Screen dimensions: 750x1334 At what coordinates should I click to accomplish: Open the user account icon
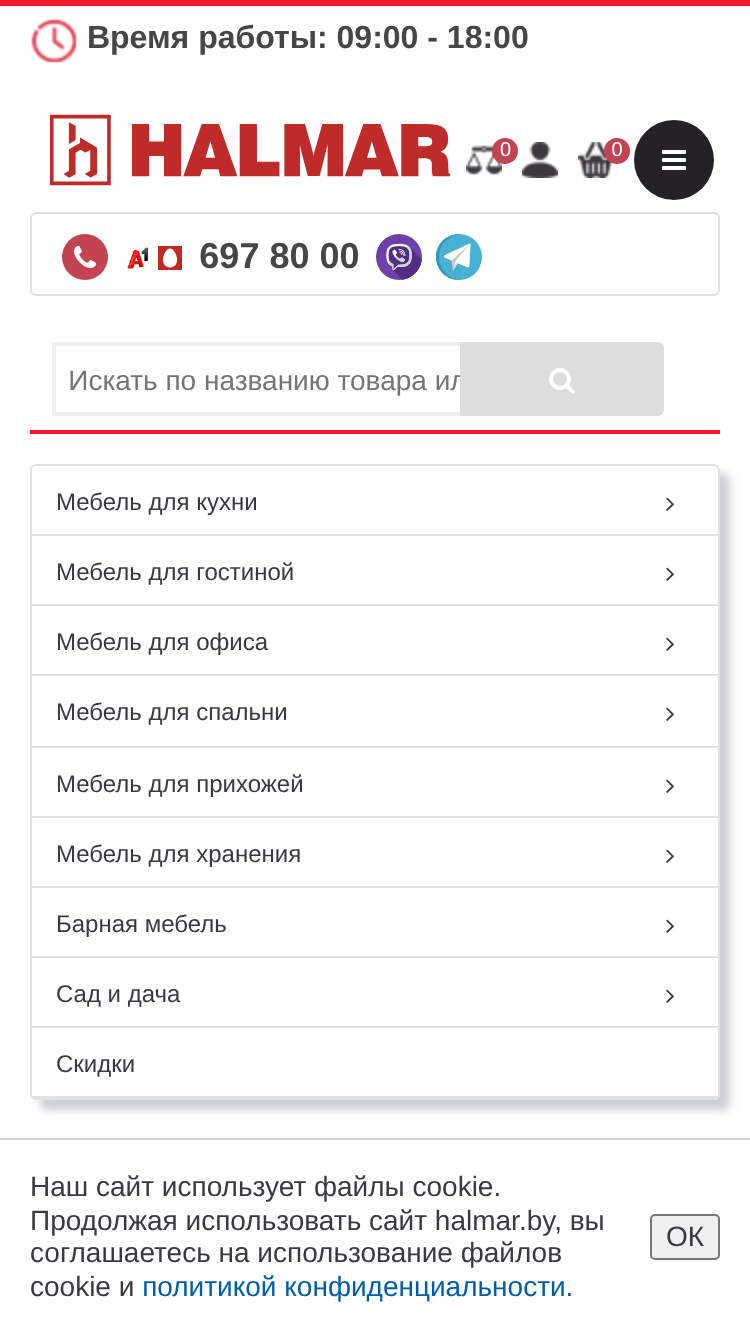(x=540, y=160)
